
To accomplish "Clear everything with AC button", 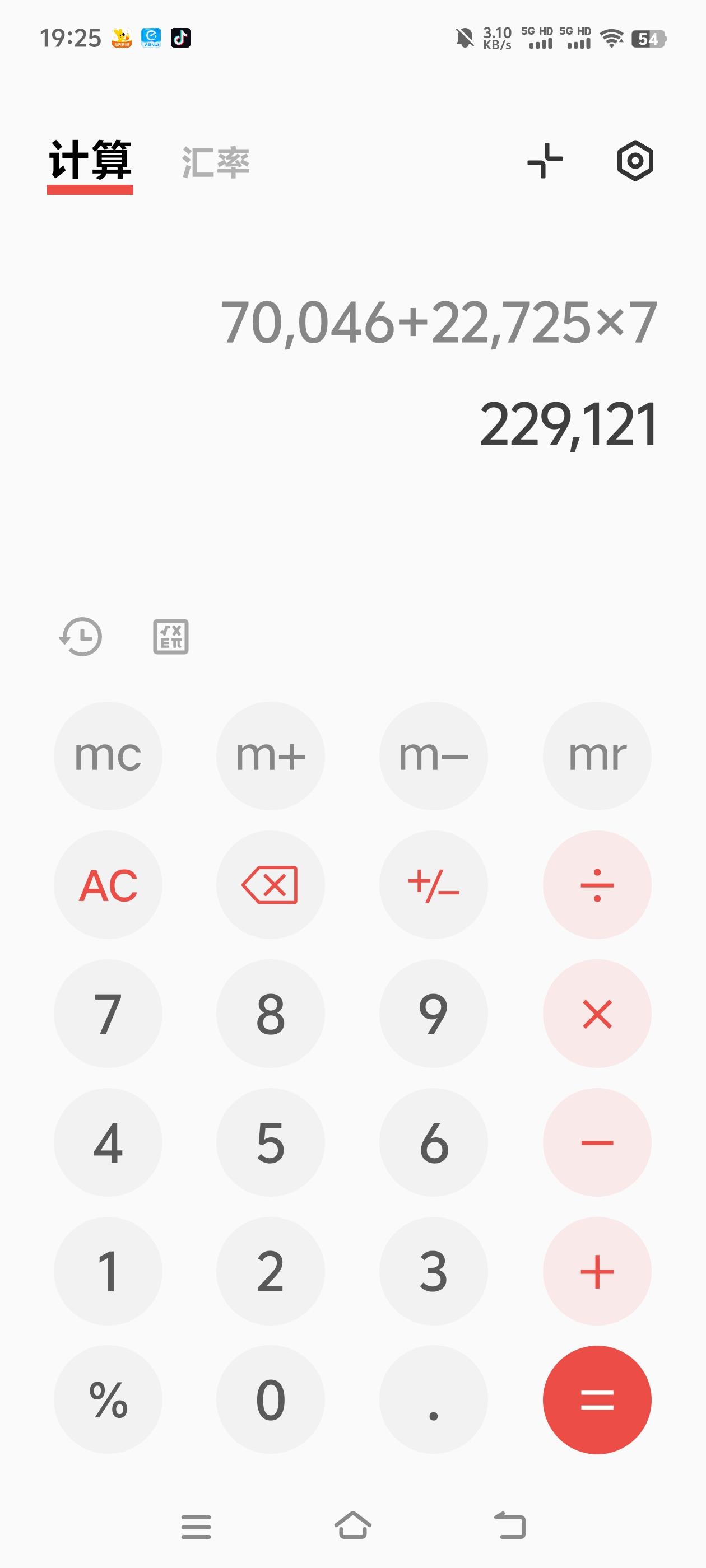I will click(108, 884).
